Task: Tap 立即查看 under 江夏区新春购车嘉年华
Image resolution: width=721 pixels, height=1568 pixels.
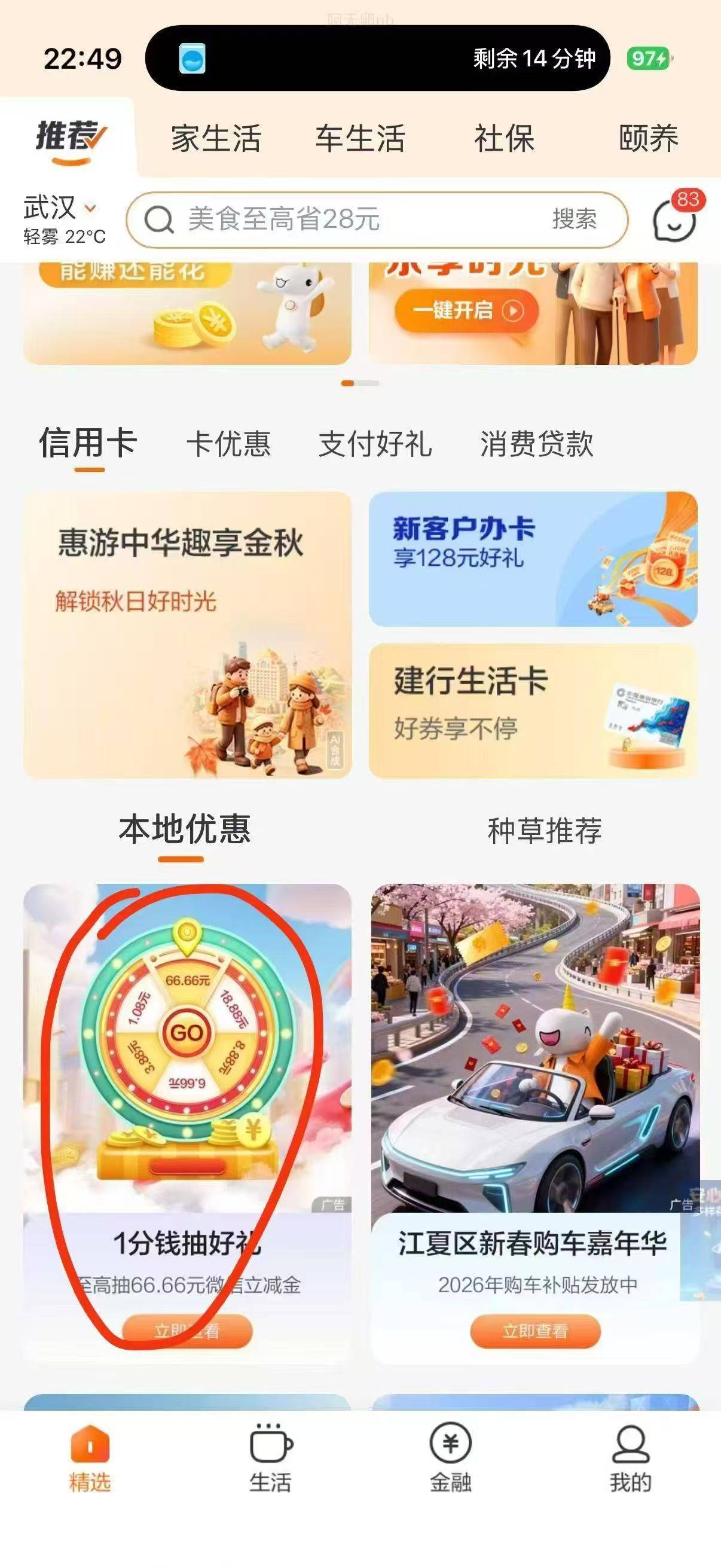Action: [536, 1331]
